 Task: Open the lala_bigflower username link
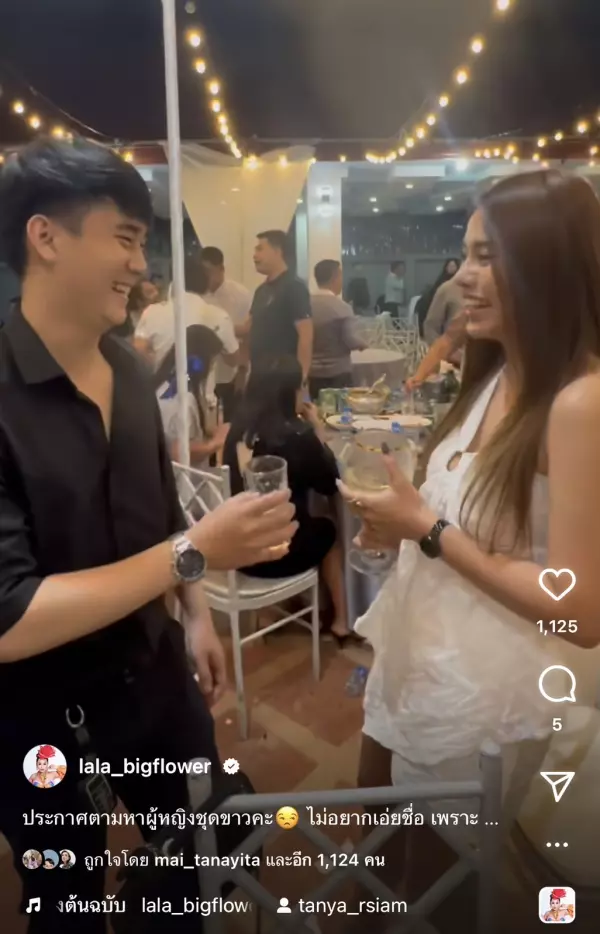coord(146,767)
